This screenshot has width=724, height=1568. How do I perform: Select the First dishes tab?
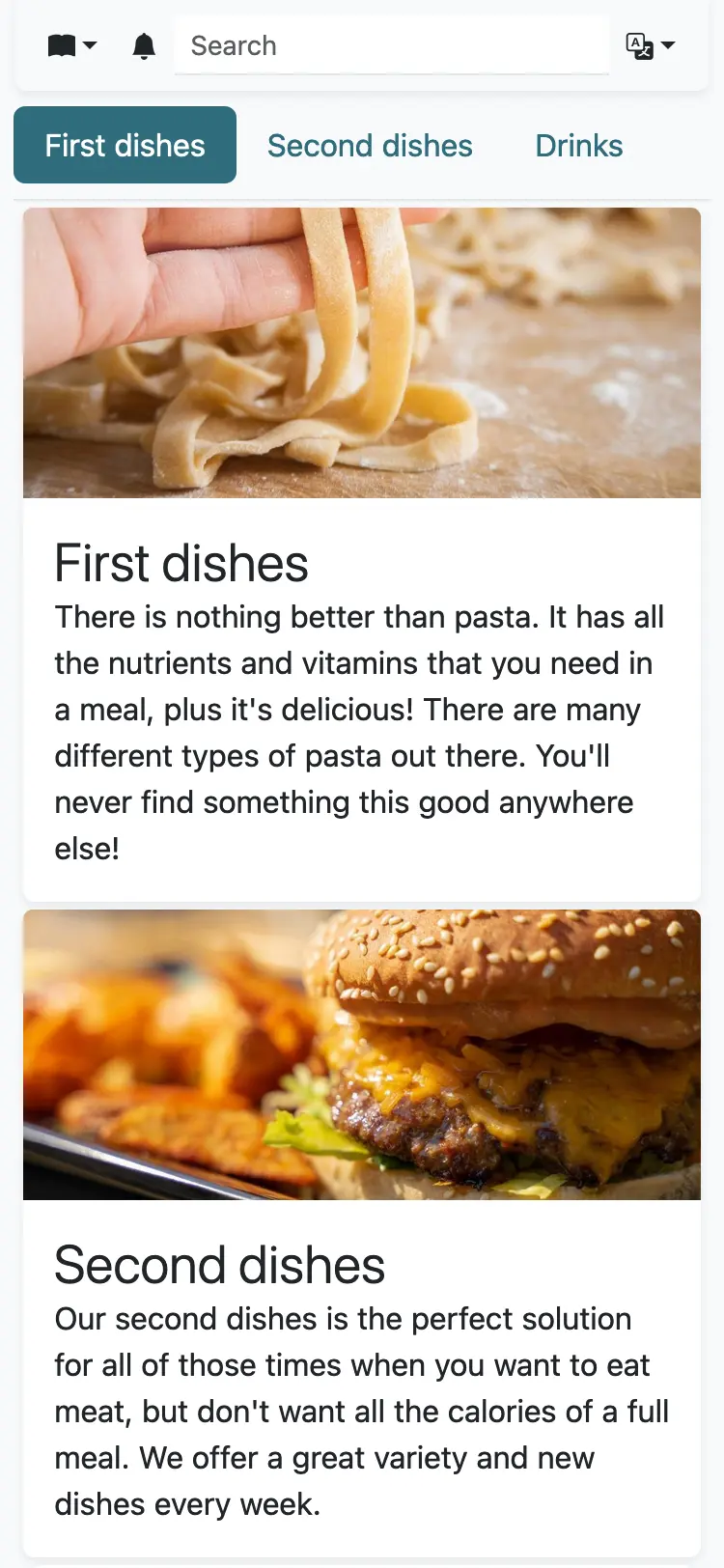pos(125,146)
